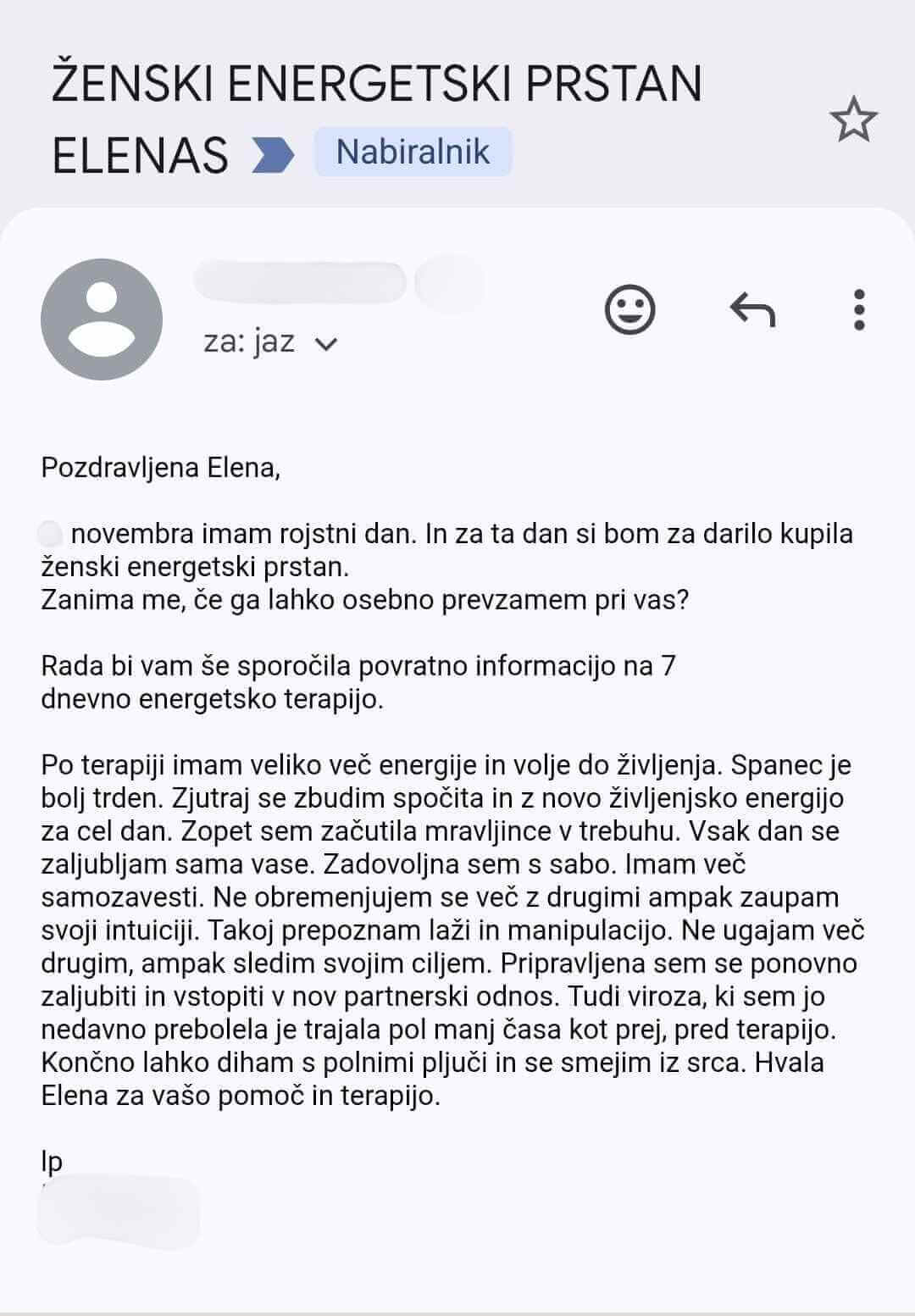This screenshot has height=1316, width=915.
Task: Expand the recipient details next to 'za: jaz'
Action: [x=326, y=343]
